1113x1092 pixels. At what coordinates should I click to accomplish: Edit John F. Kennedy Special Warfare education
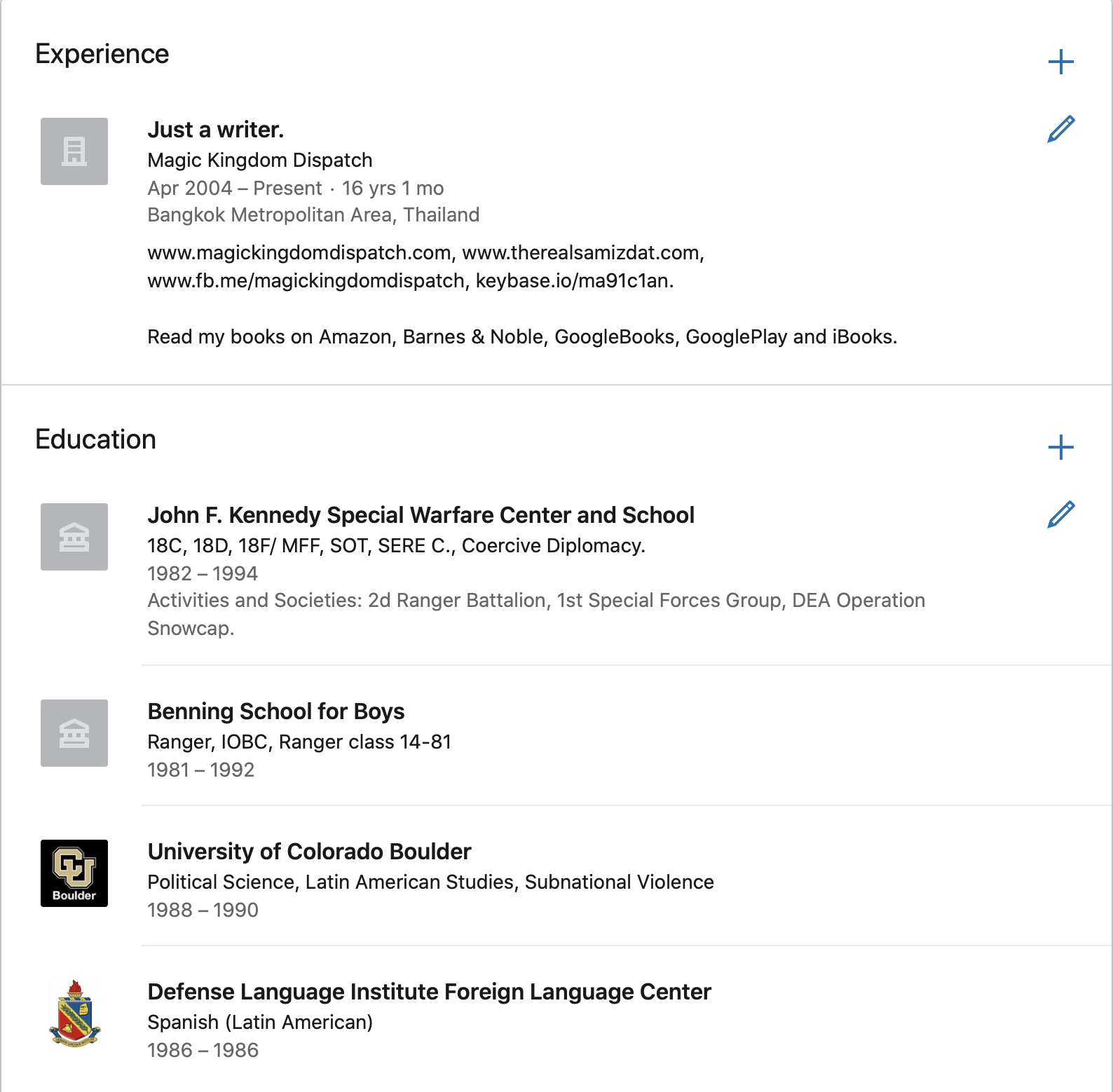click(1060, 514)
